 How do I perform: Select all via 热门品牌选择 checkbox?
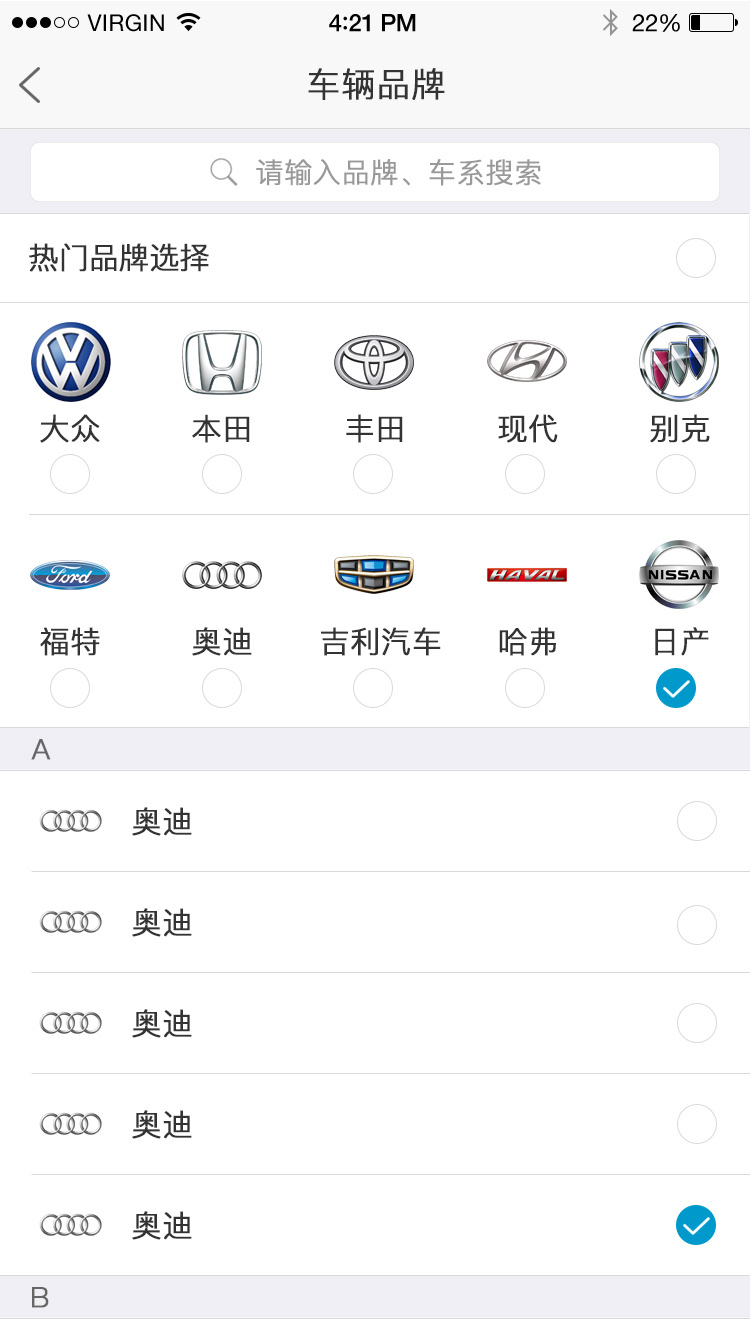(696, 258)
